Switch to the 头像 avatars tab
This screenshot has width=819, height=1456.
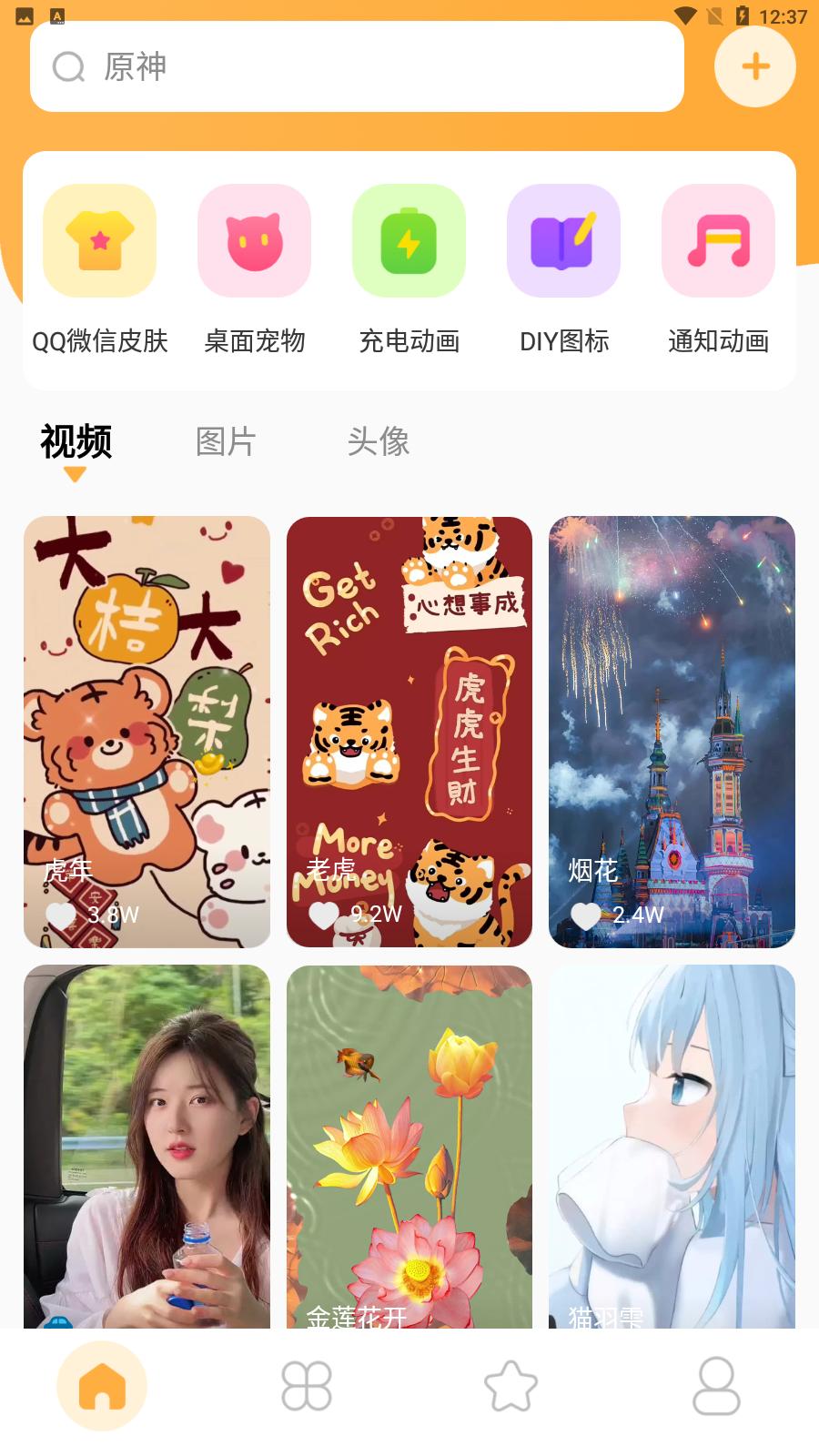click(x=379, y=441)
